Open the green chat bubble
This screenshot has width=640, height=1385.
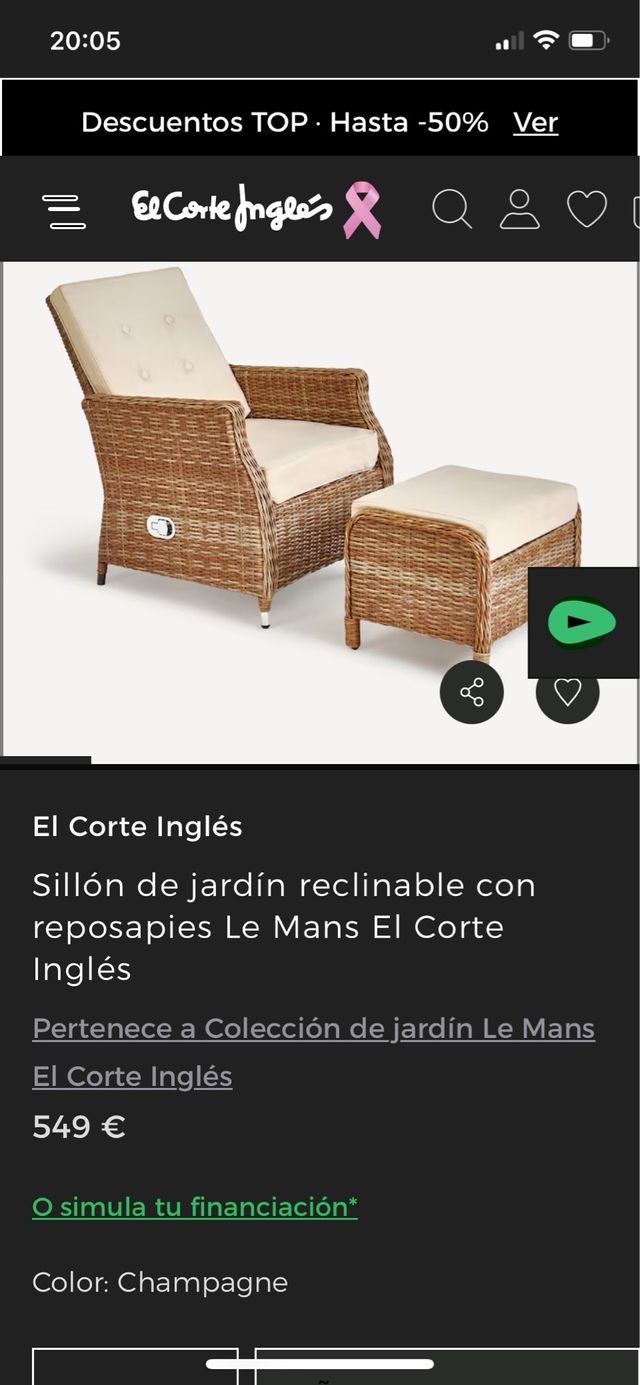coord(582,623)
